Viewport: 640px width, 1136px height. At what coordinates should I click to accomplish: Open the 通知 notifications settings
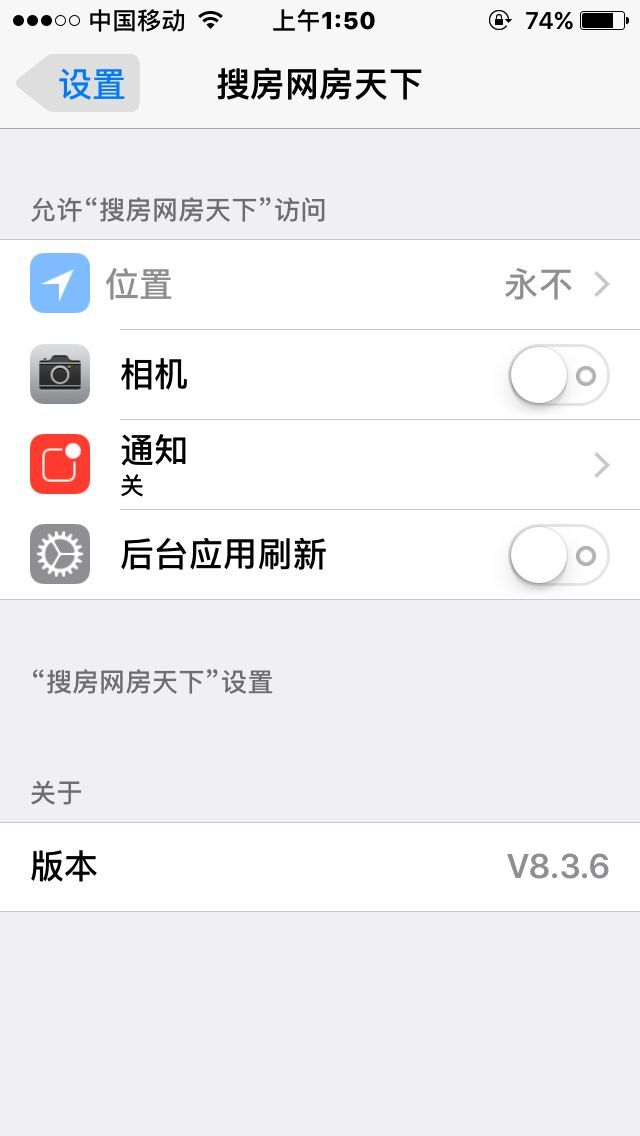pos(320,465)
